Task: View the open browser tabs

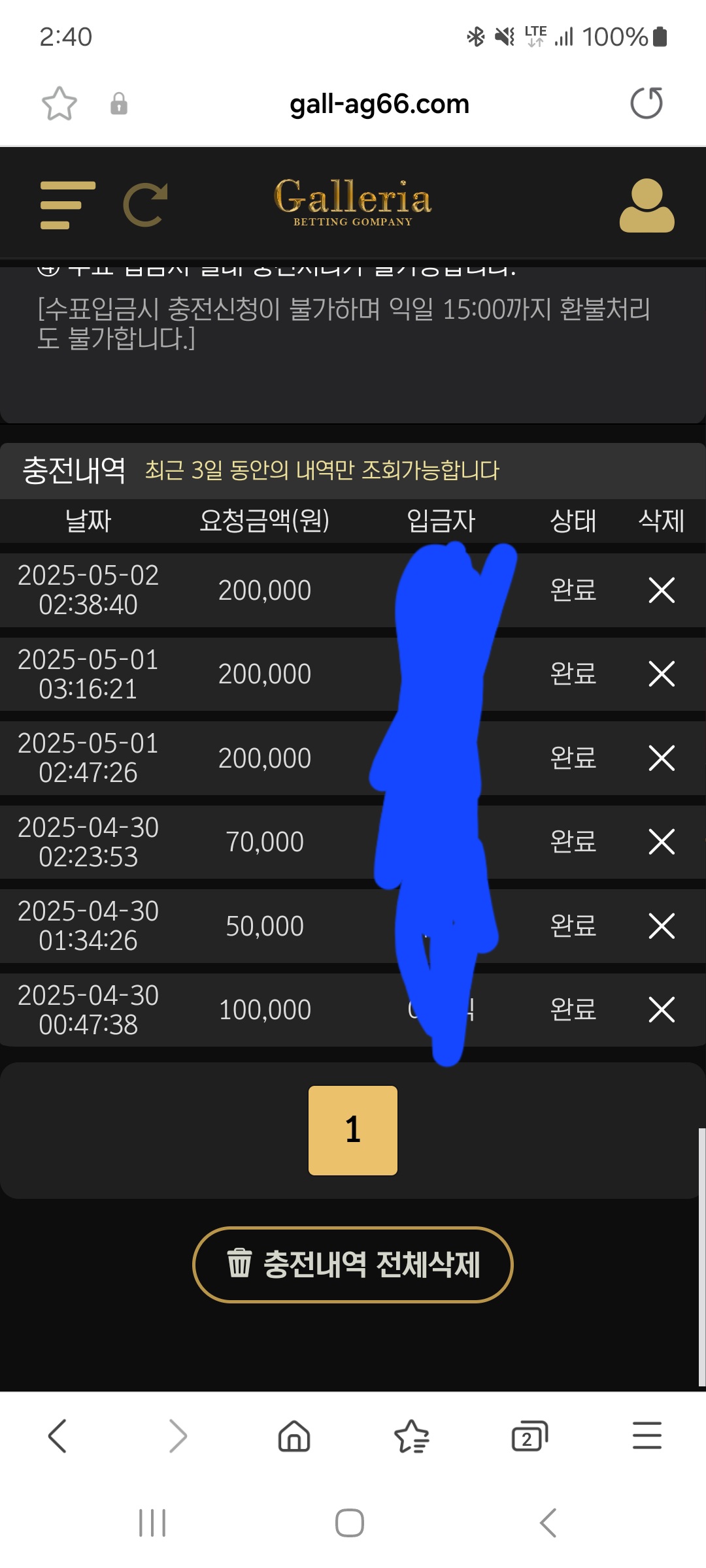Action: 529,1436
